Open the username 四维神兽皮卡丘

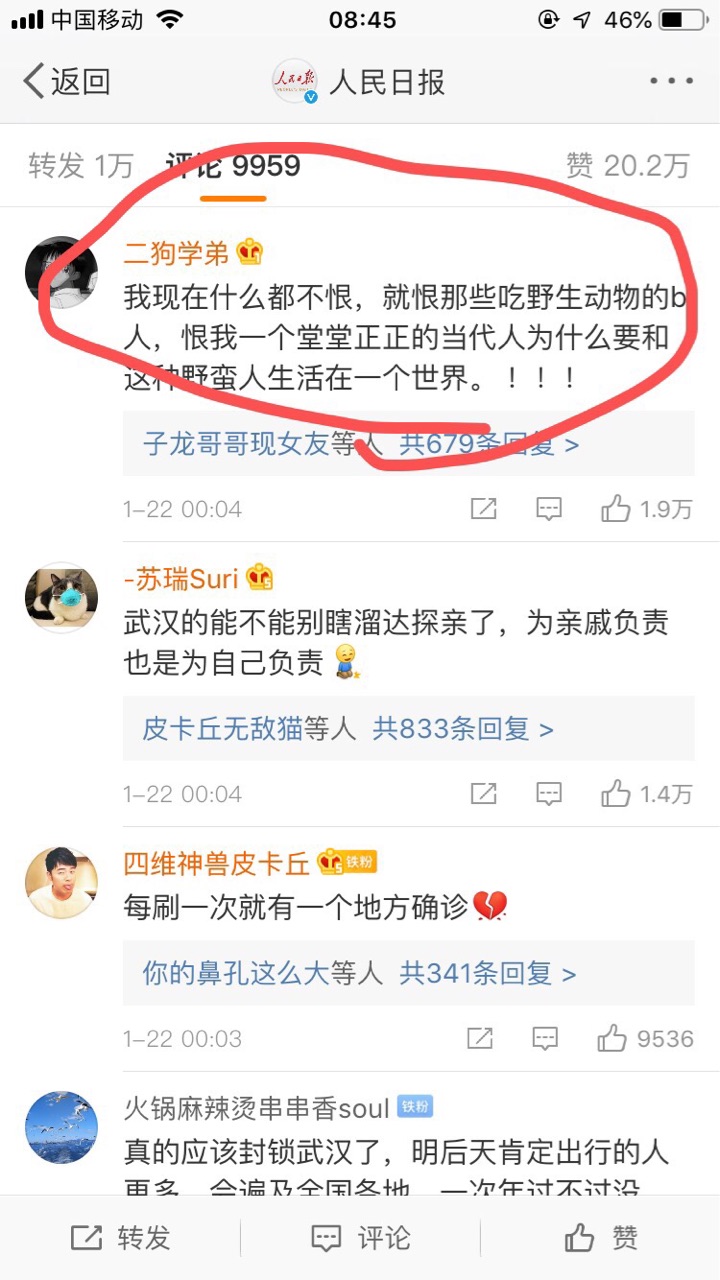tap(217, 862)
